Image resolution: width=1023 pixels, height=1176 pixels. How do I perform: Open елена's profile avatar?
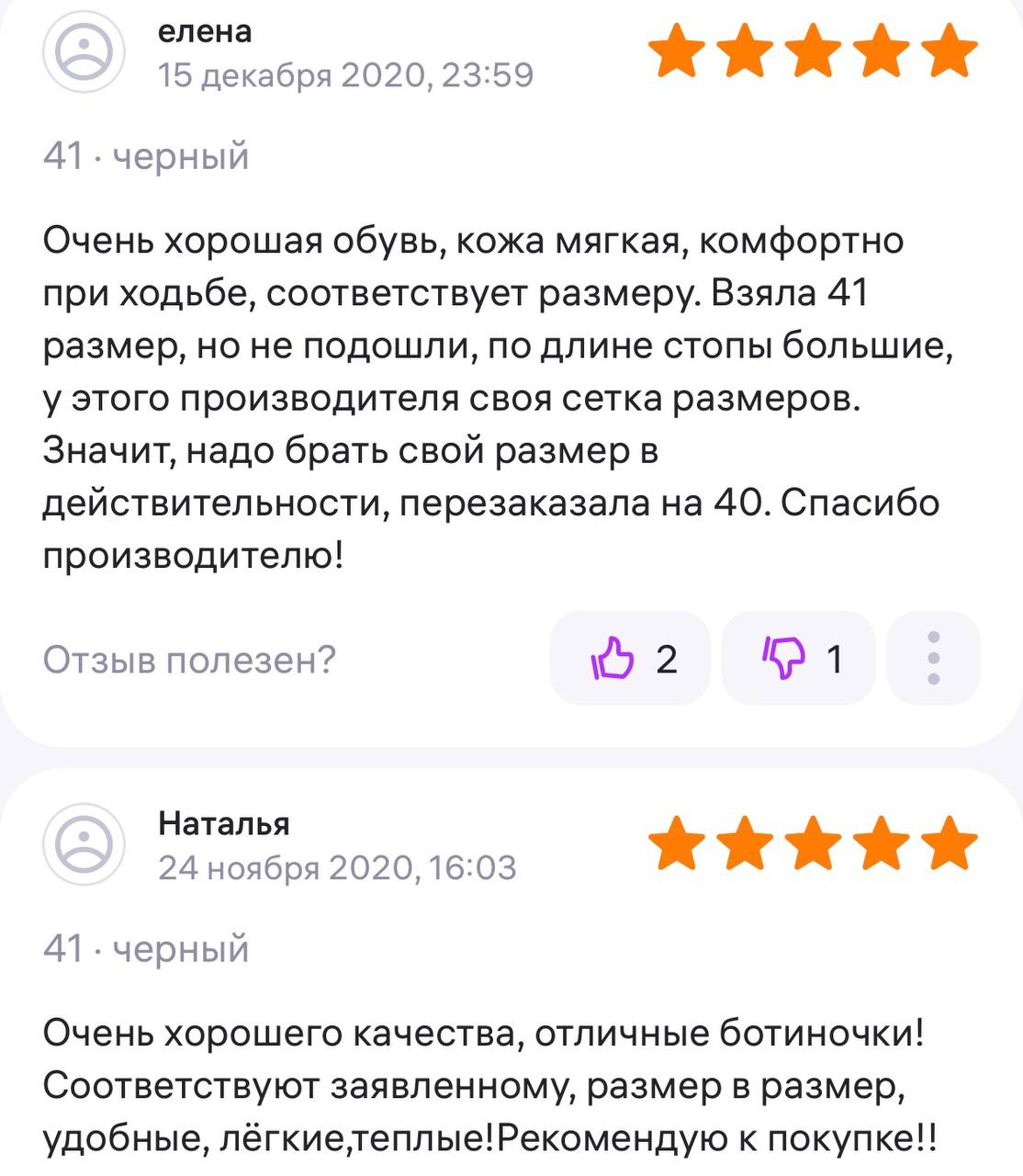tap(84, 51)
